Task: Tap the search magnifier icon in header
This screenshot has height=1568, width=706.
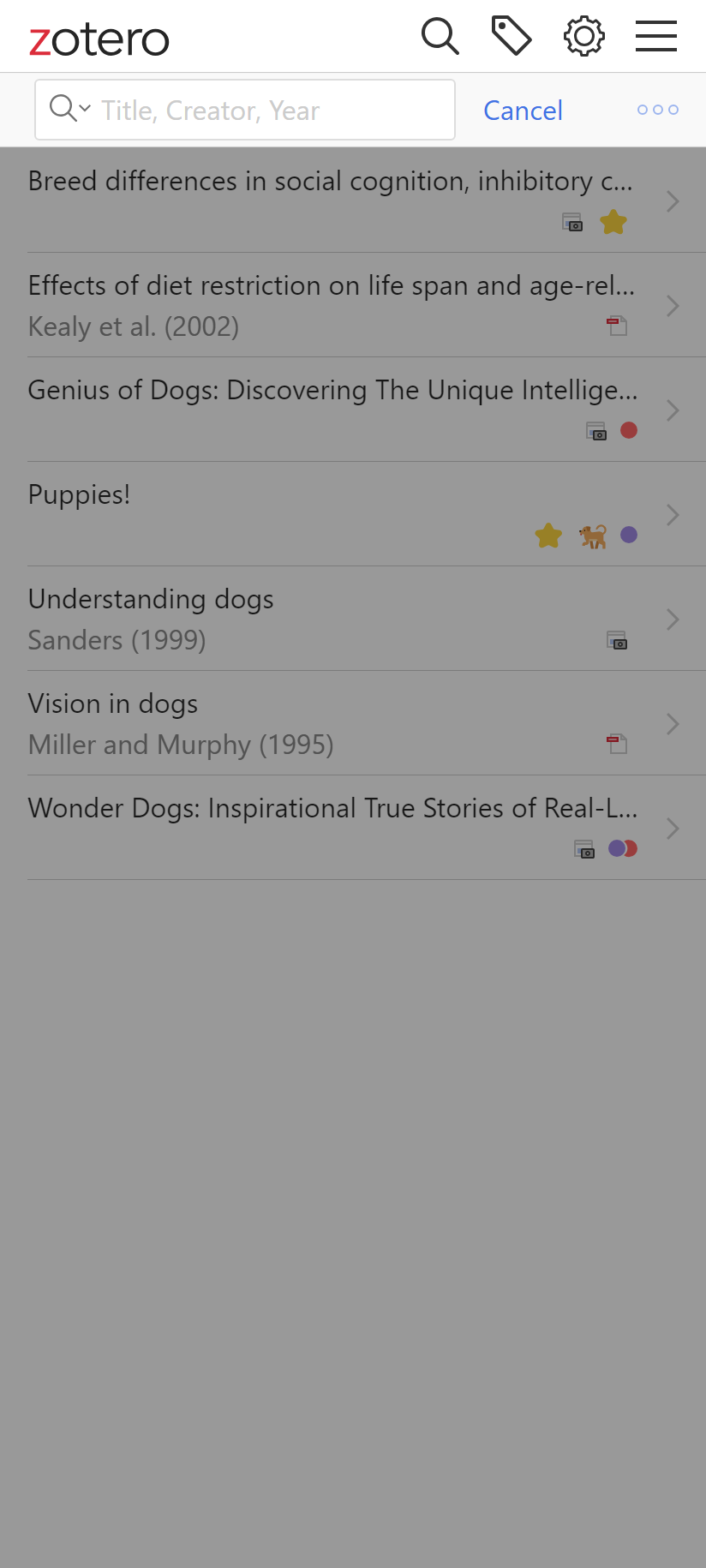Action: pos(440,37)
